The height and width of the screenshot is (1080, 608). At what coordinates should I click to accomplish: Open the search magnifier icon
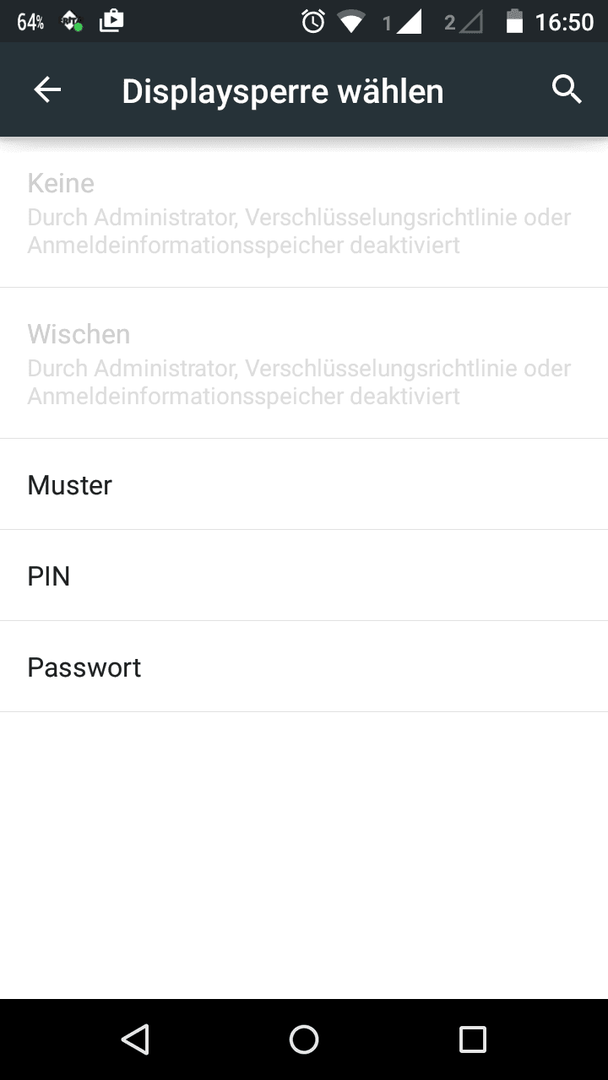pos(567,90)
